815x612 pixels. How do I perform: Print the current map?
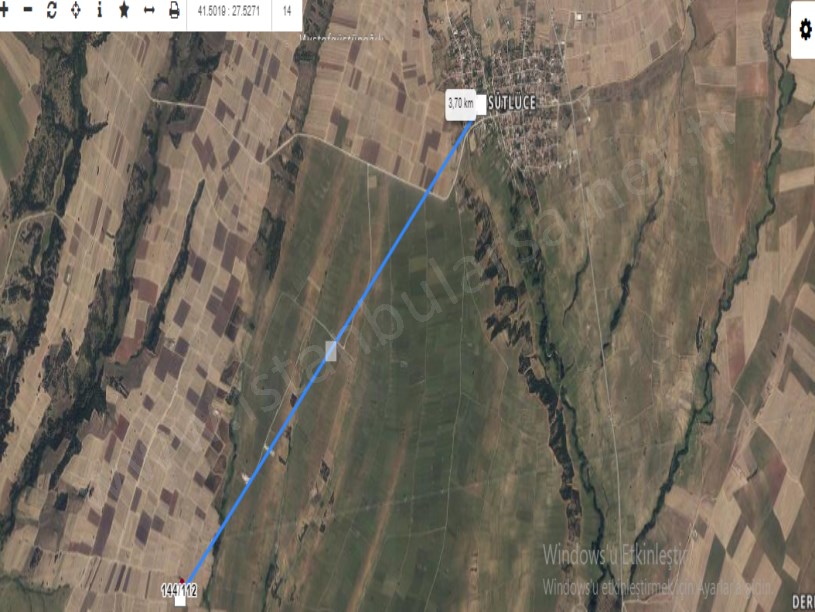(x=174, y=12)
